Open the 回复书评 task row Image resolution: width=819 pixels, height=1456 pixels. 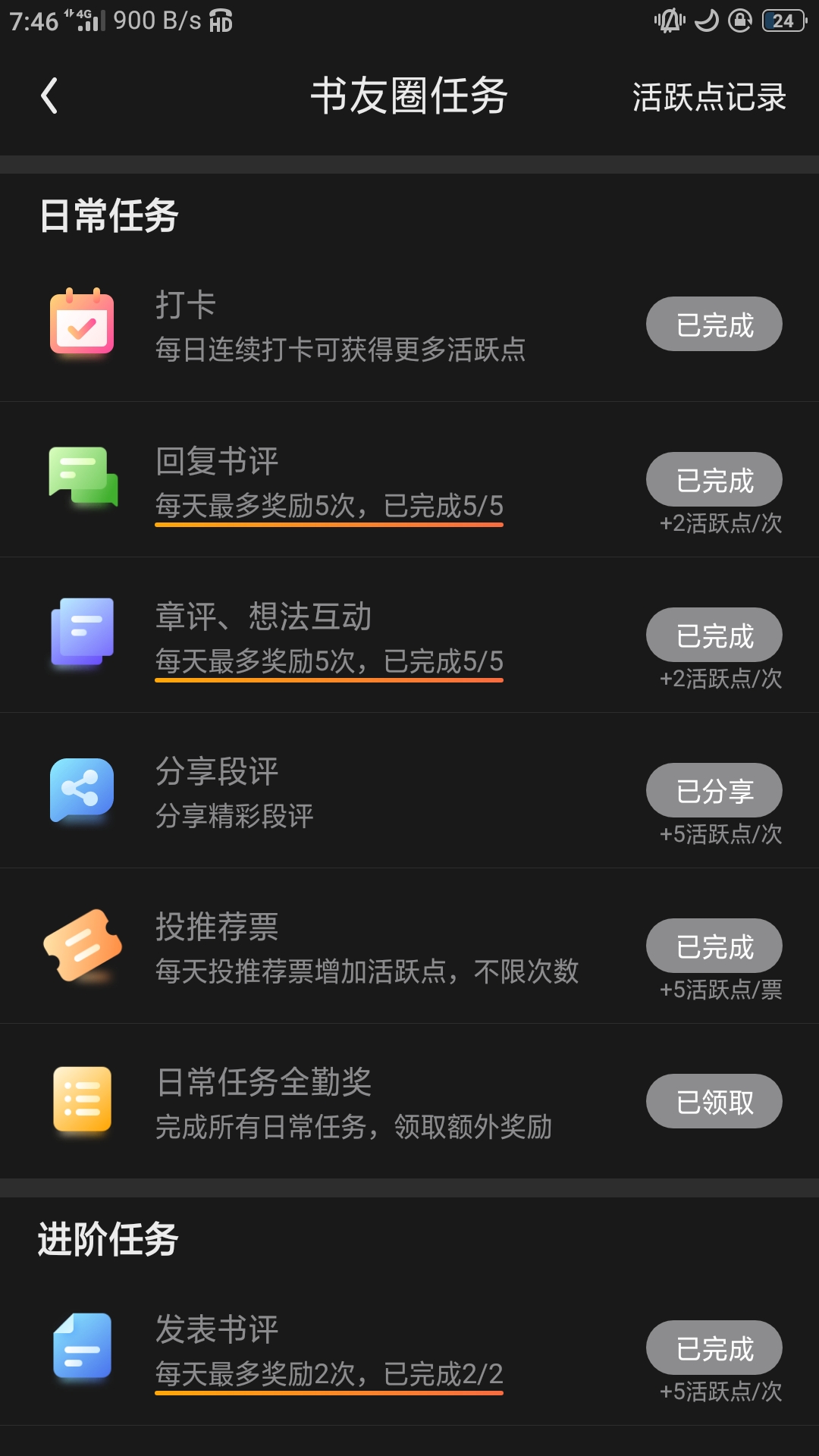409,480
